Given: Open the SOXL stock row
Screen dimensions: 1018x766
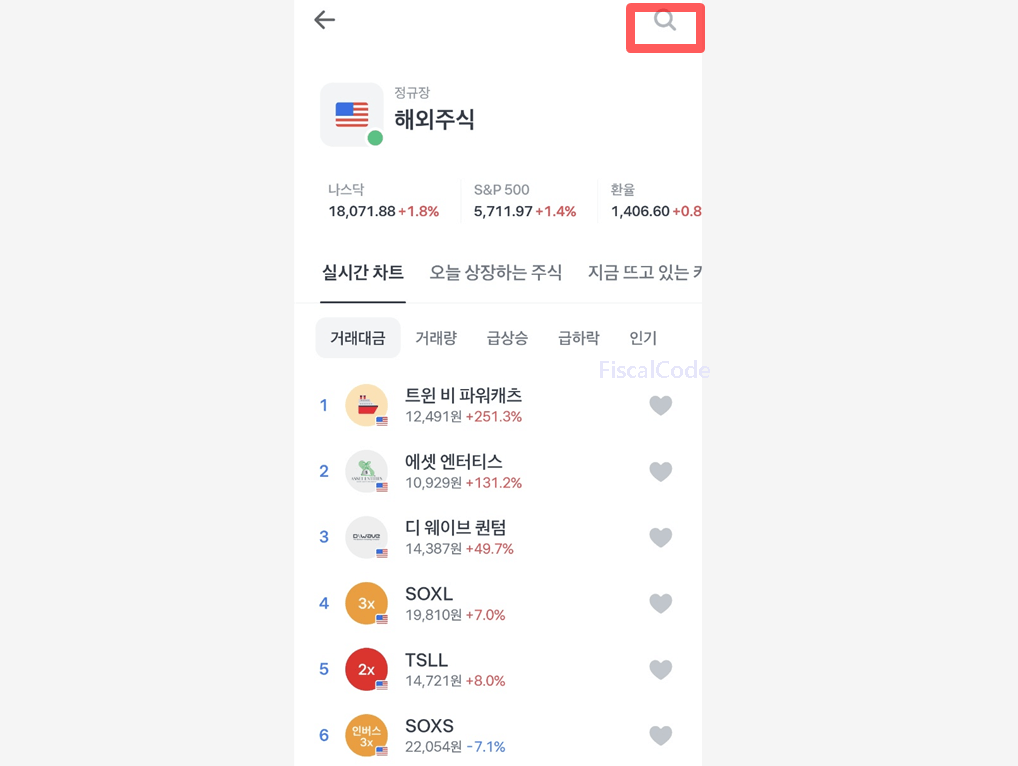Looking at the screenshot, I should pyautogui.click(x=430, y=603).
